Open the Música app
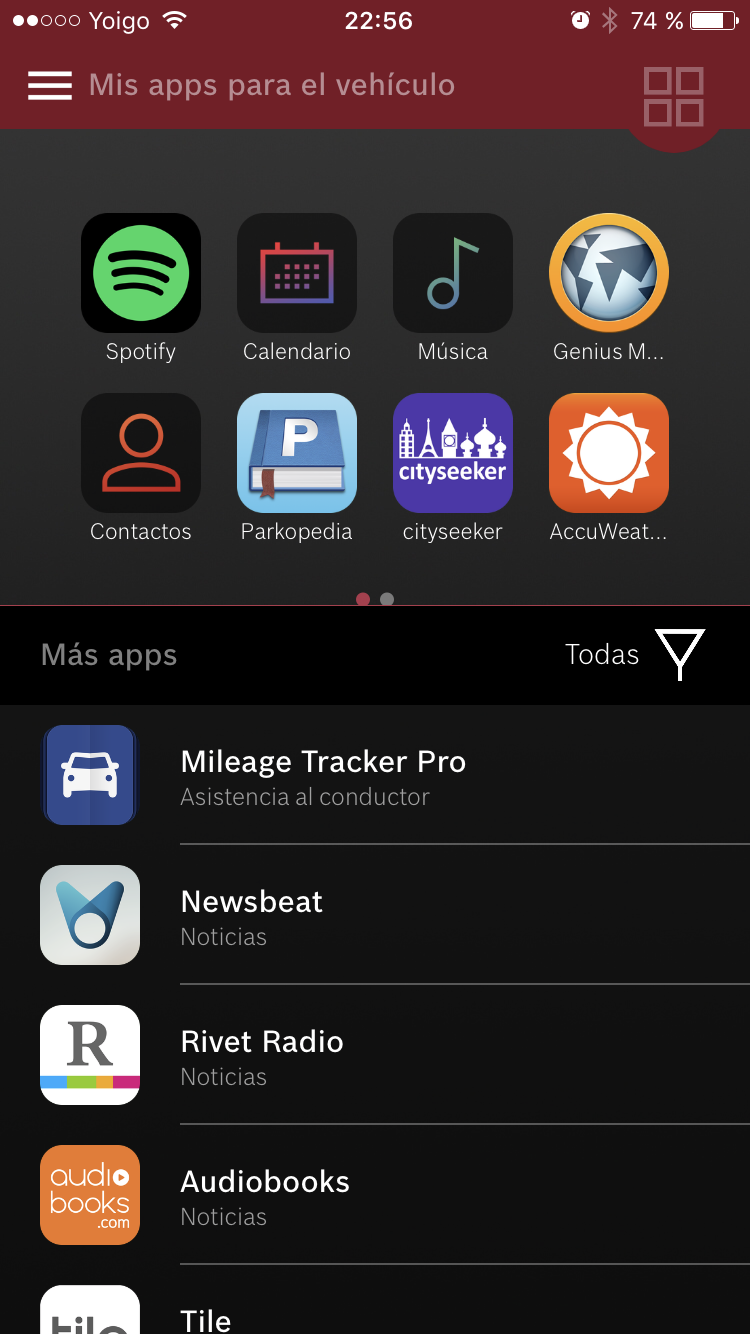The width and height of the screenshot is (750, 1334). tap(453, 273)
